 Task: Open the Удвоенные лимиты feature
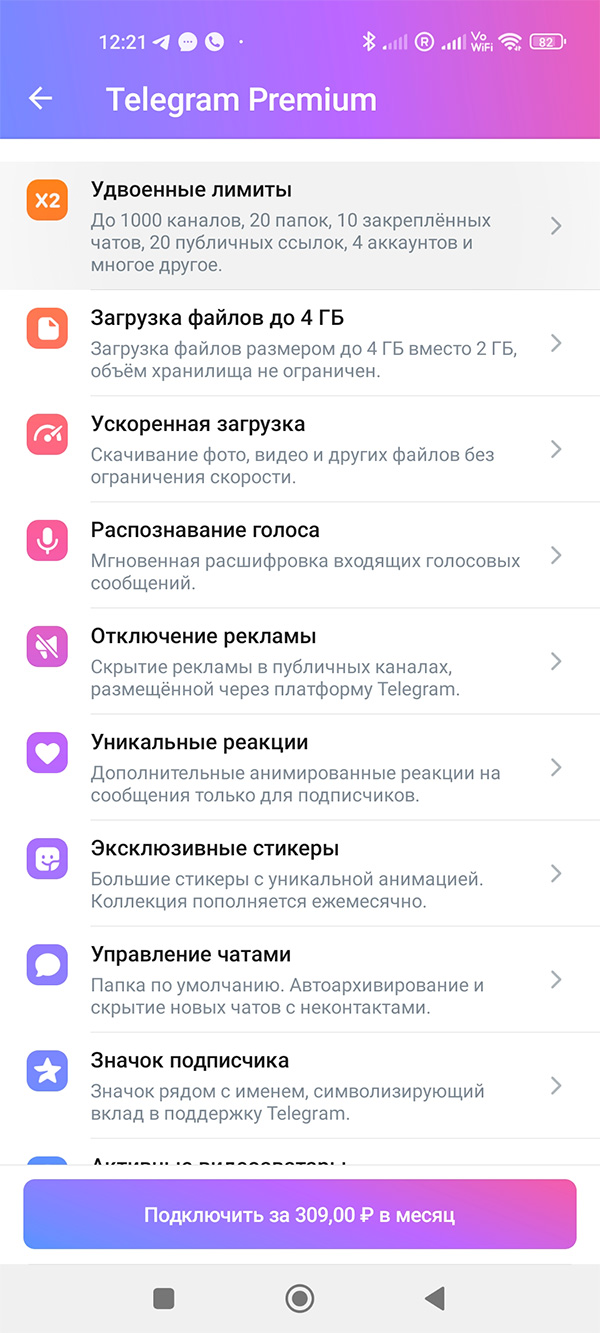click(300, 226)
